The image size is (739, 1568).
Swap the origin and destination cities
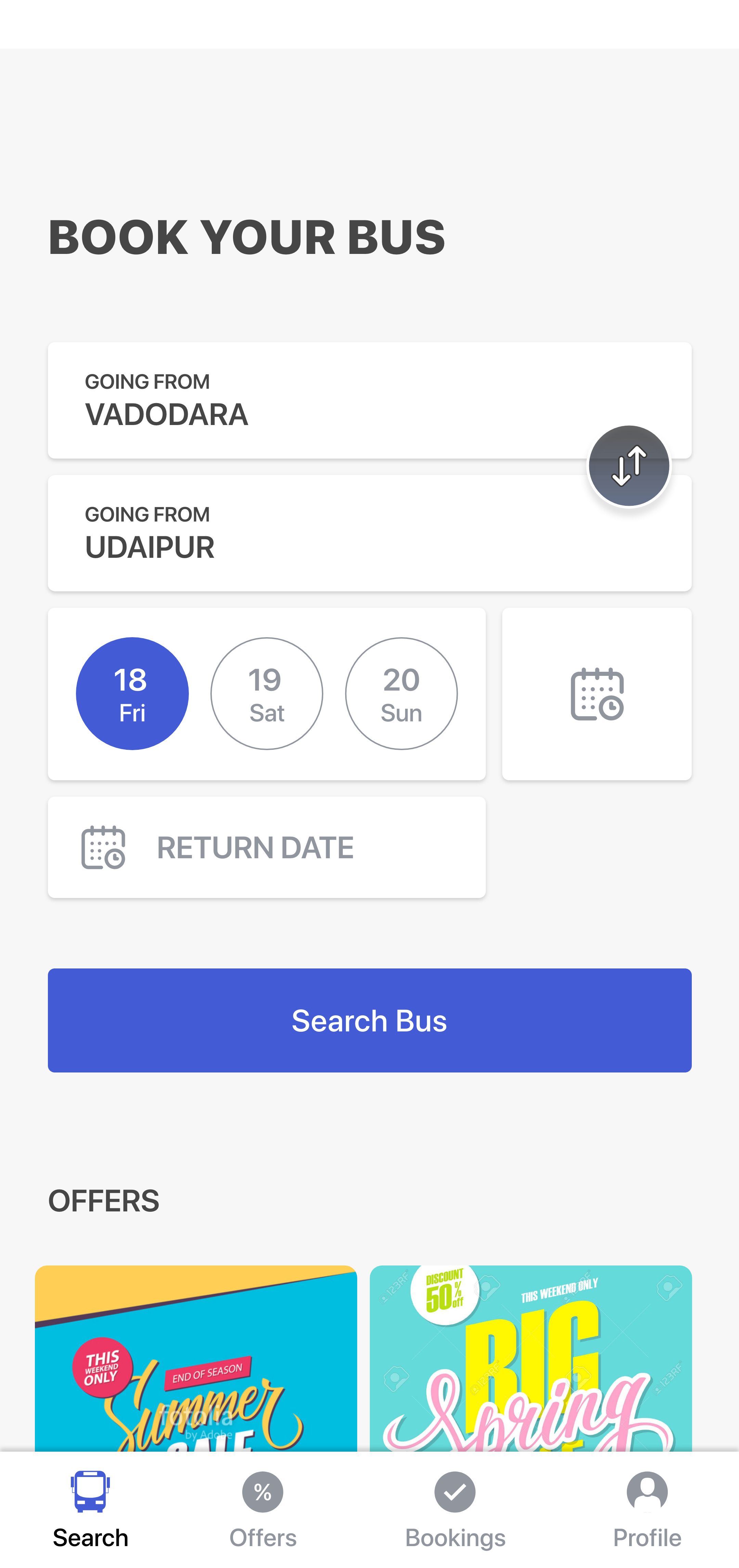(629, 466)
